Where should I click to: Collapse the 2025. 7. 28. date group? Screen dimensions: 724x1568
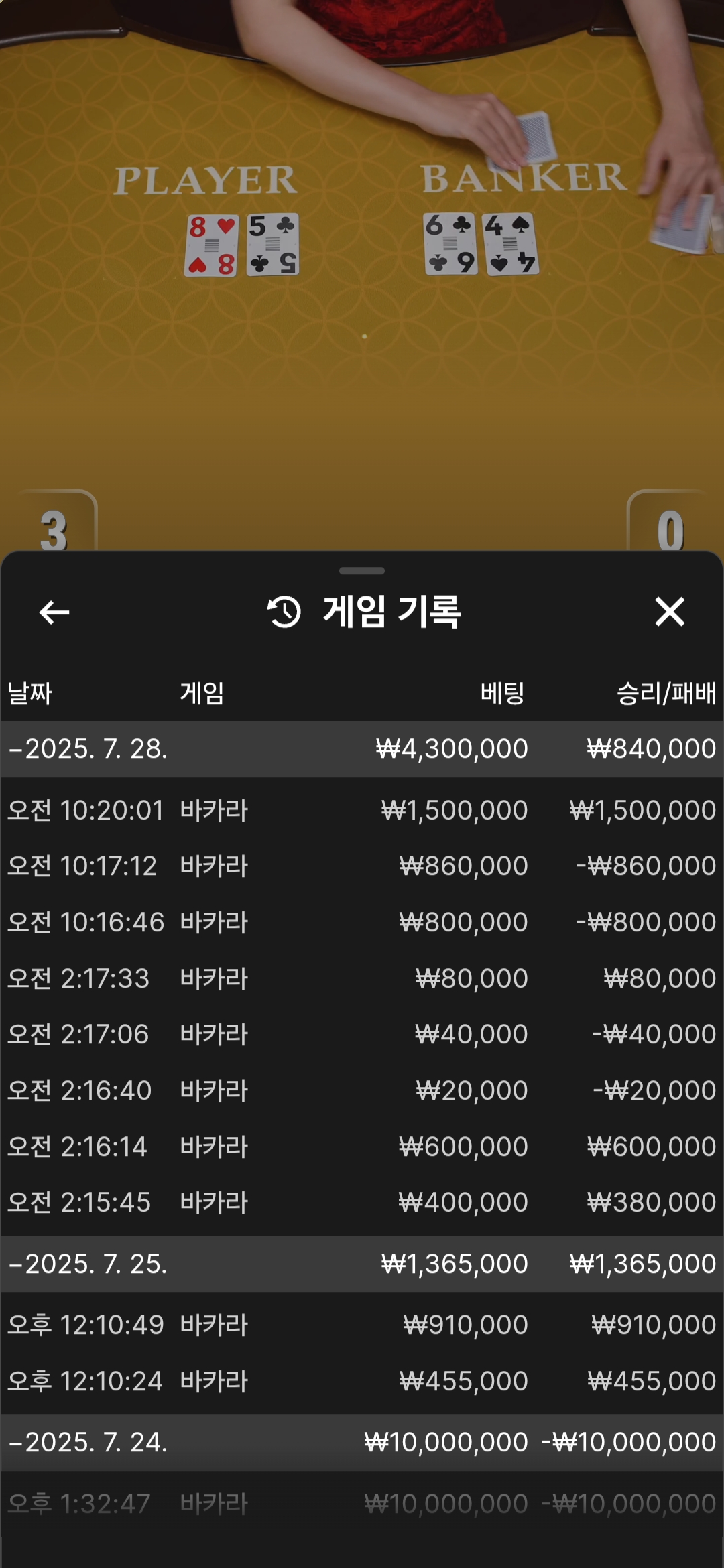(362, 748)
